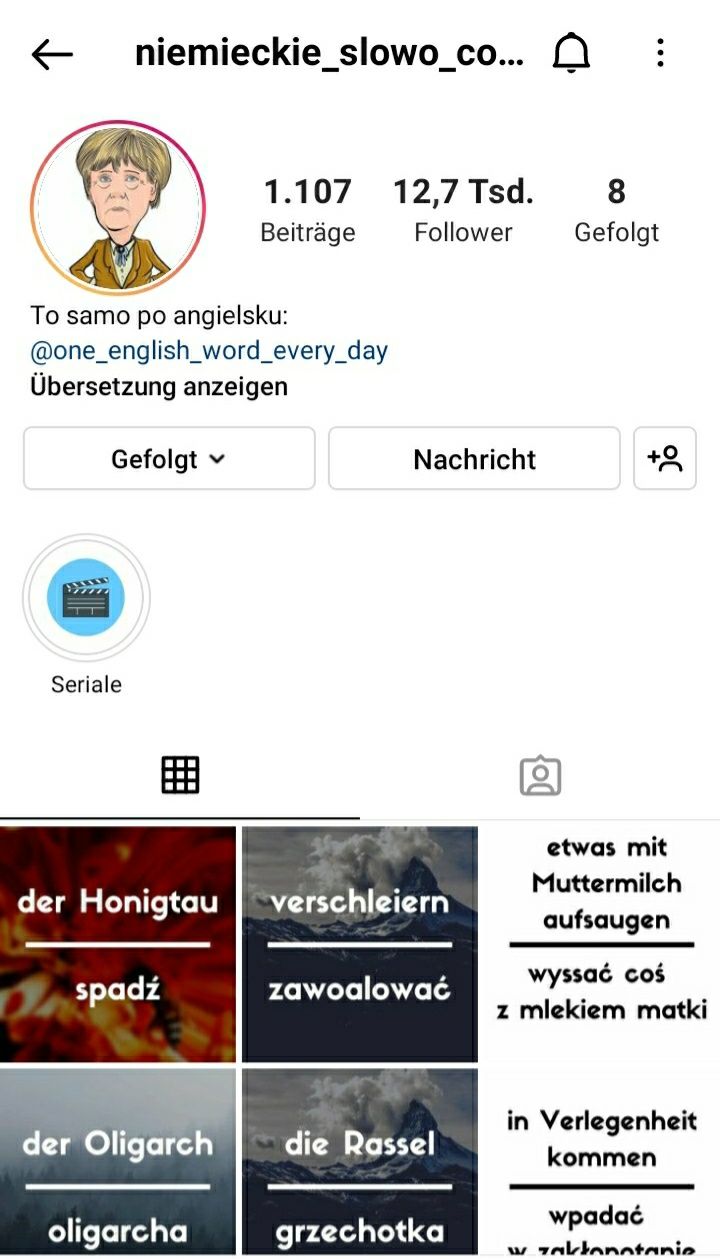Viewport: 720px width, 1259px height.
Task: Open the "die Rassel" post
Action: [360, 1160]
